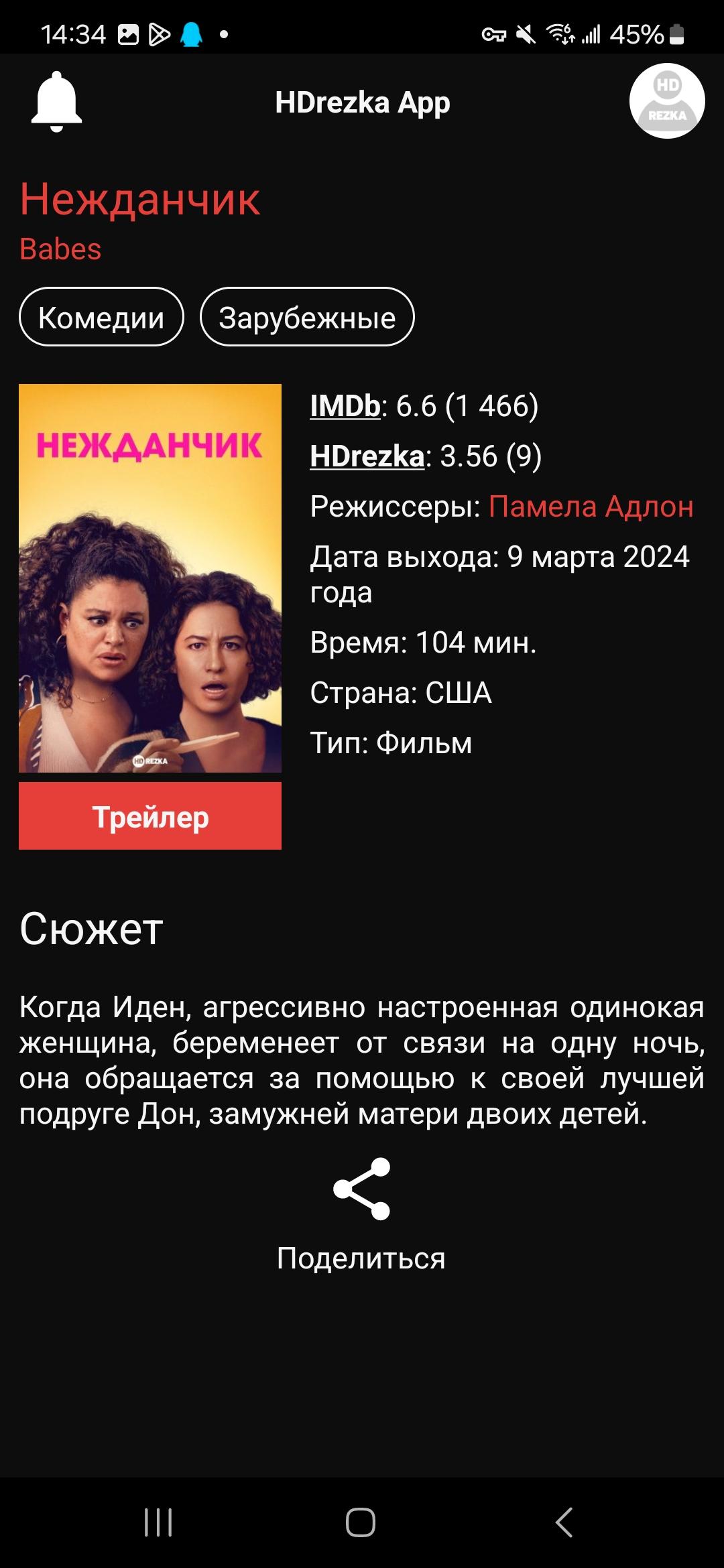Open the IMDb rating link
The image size is (724, 1568).
pyautogui.click(x=345, y=406)
